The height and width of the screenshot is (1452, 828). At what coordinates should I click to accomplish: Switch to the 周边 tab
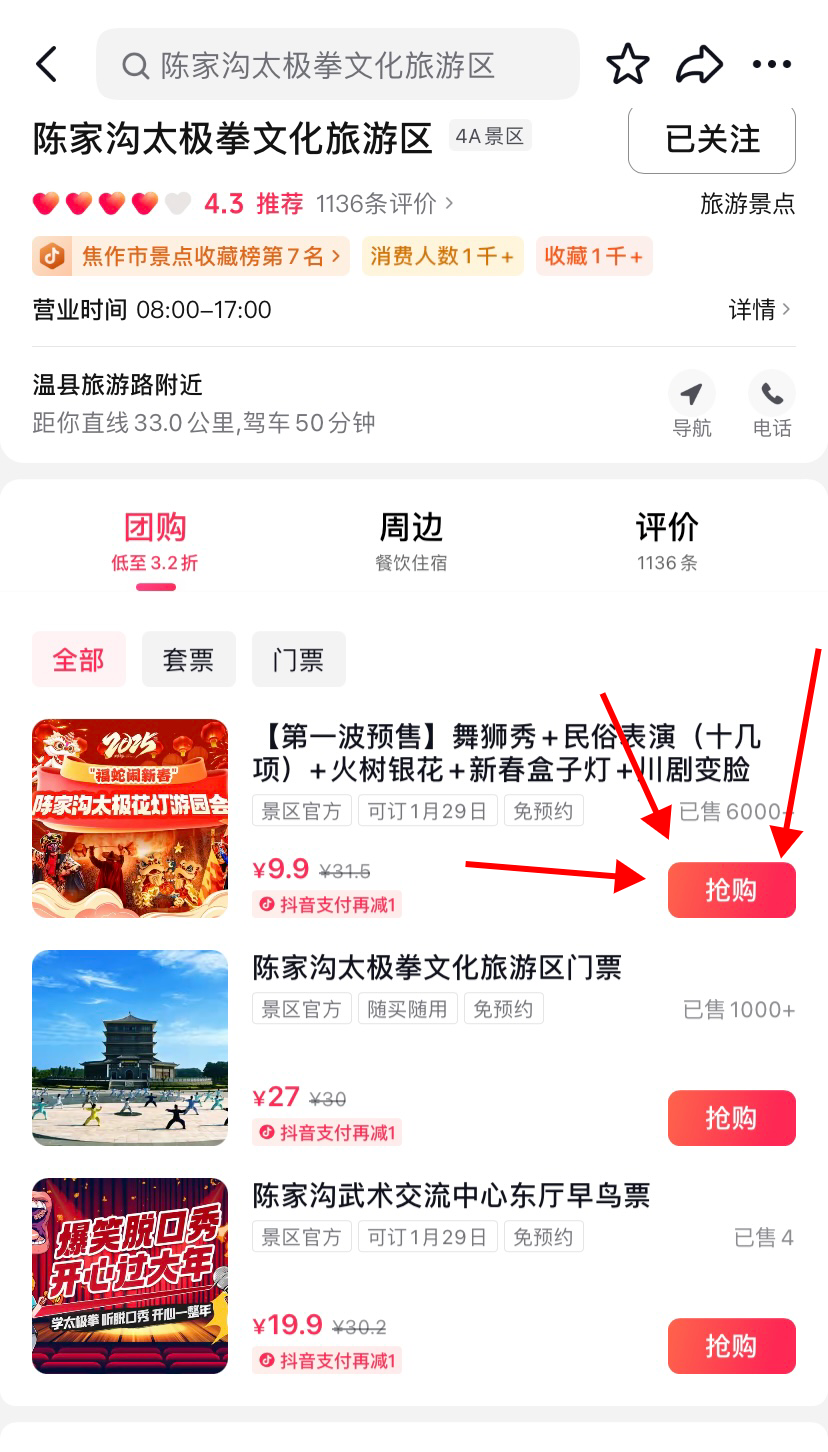tap(411, 541)
